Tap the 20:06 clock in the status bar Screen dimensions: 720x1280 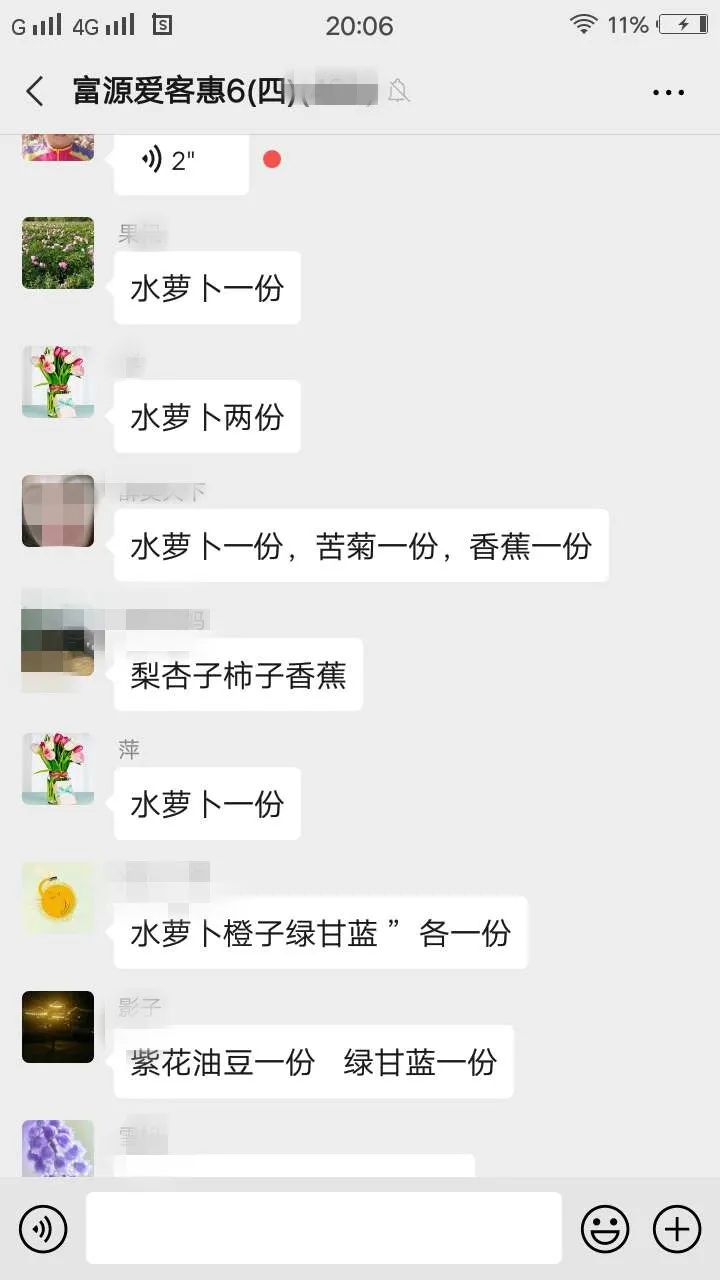point(359,25)
